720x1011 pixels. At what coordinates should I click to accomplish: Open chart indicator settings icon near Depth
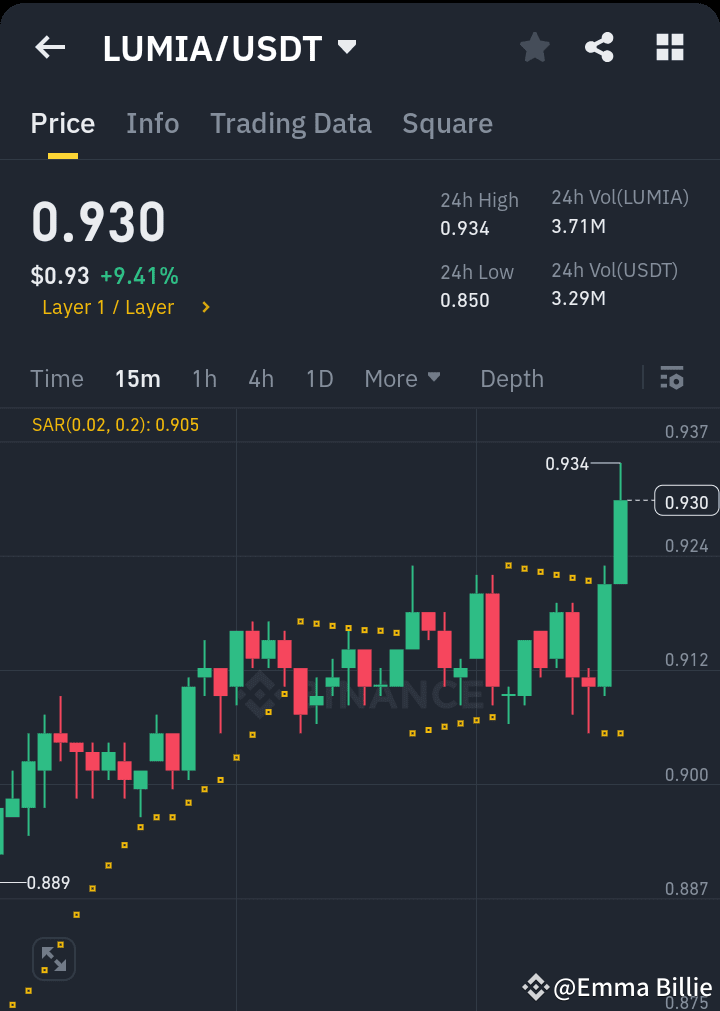[671, 379]
